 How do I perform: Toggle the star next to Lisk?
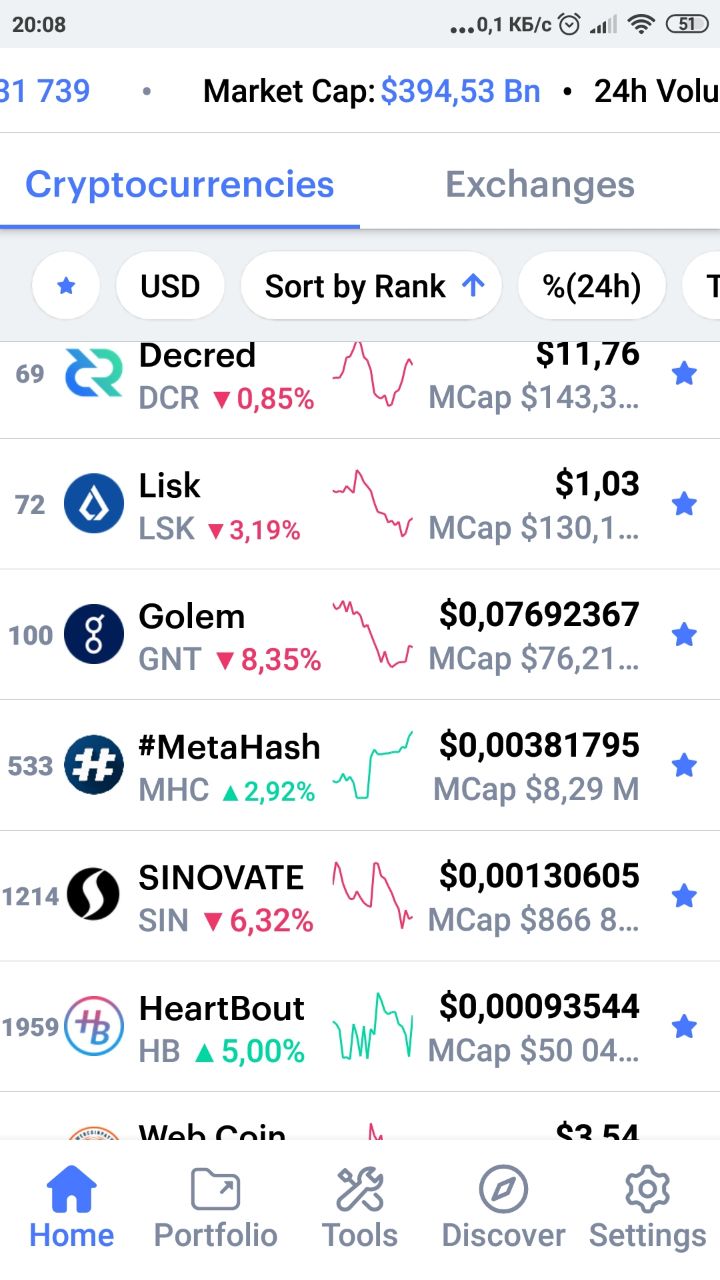(684, 504)
